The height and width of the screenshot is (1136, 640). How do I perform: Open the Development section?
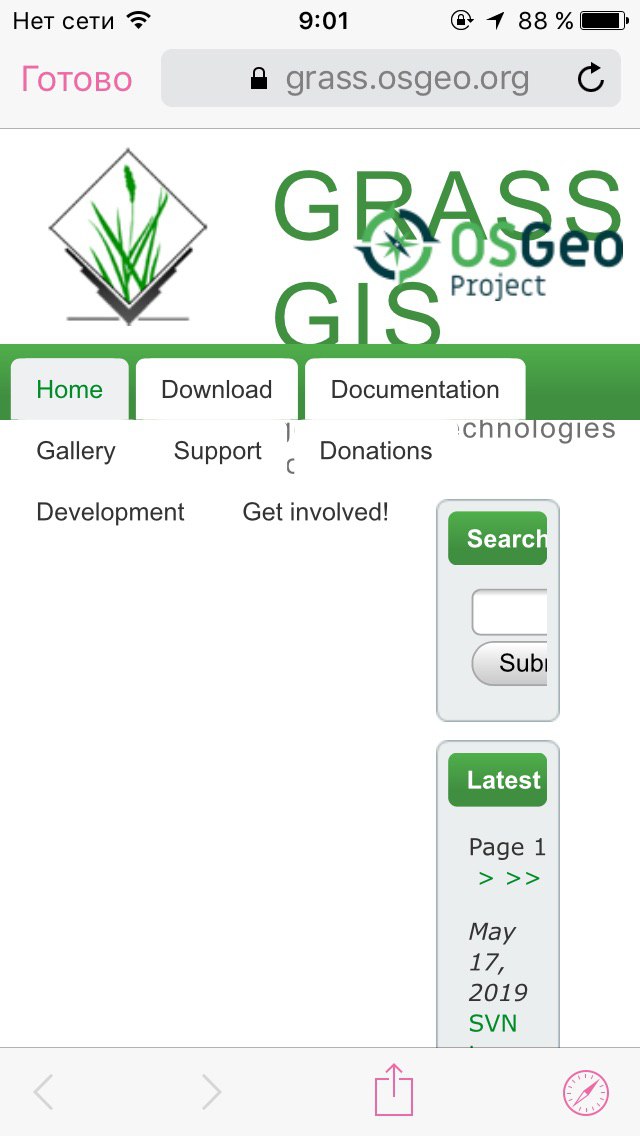pos(110,512)
